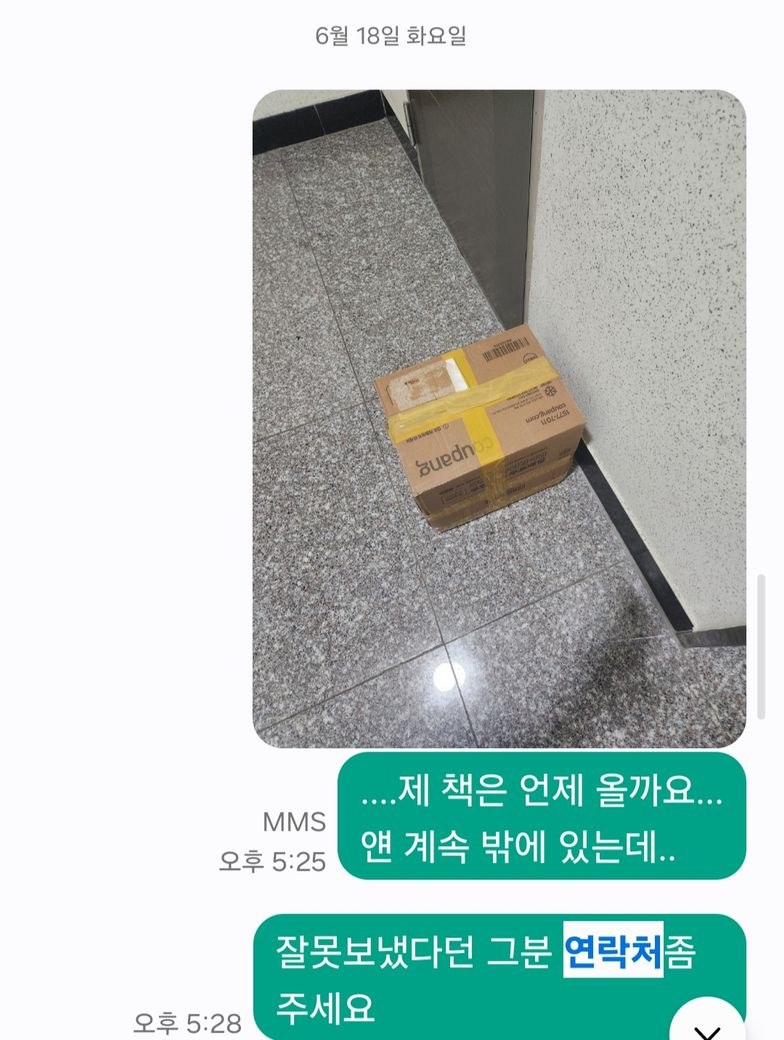Open the photo of the Coupang box
Viewport: 784px width, 1040px height.
pos(498,418)
